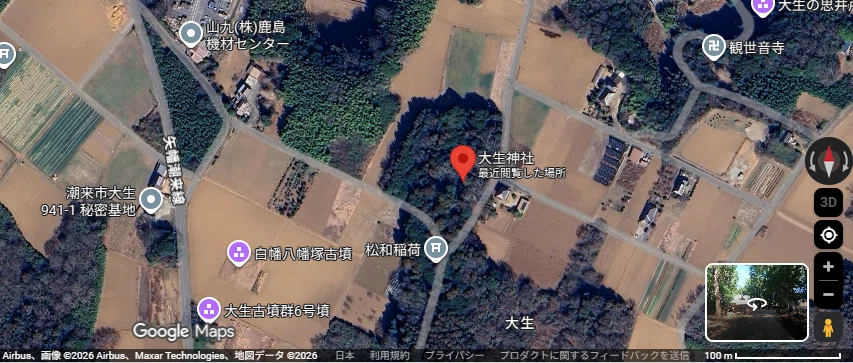Select the 大生古墳群6号墳 marker
The height and width of the screenshot is (363, 853).
(x=209, y=310)
